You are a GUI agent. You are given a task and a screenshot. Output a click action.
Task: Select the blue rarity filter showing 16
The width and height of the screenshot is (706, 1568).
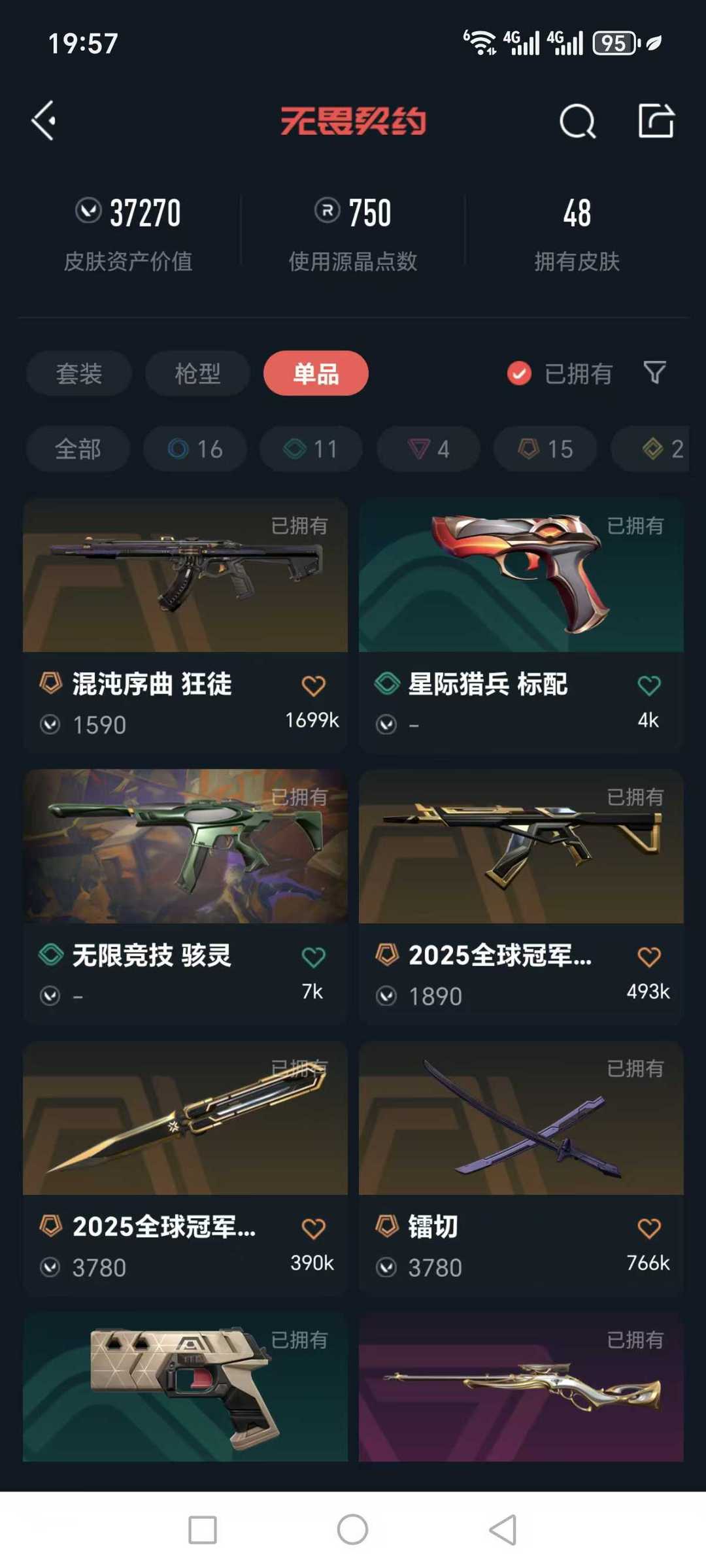(x=193, y=449)
